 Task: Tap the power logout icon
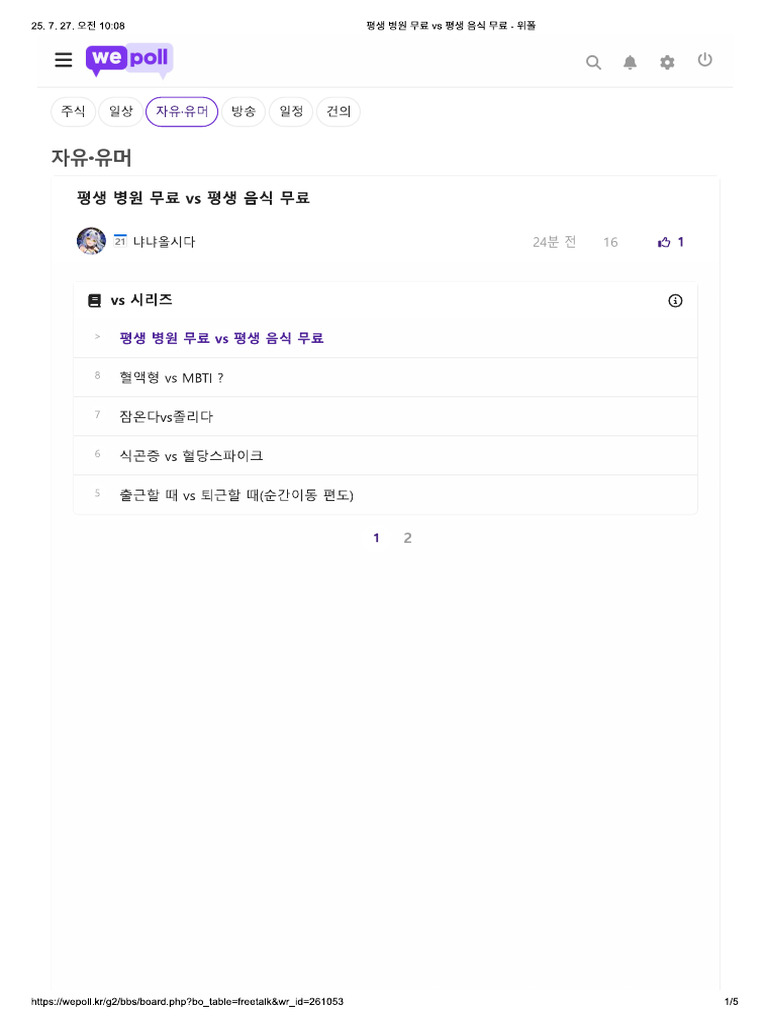click(705, 60)
